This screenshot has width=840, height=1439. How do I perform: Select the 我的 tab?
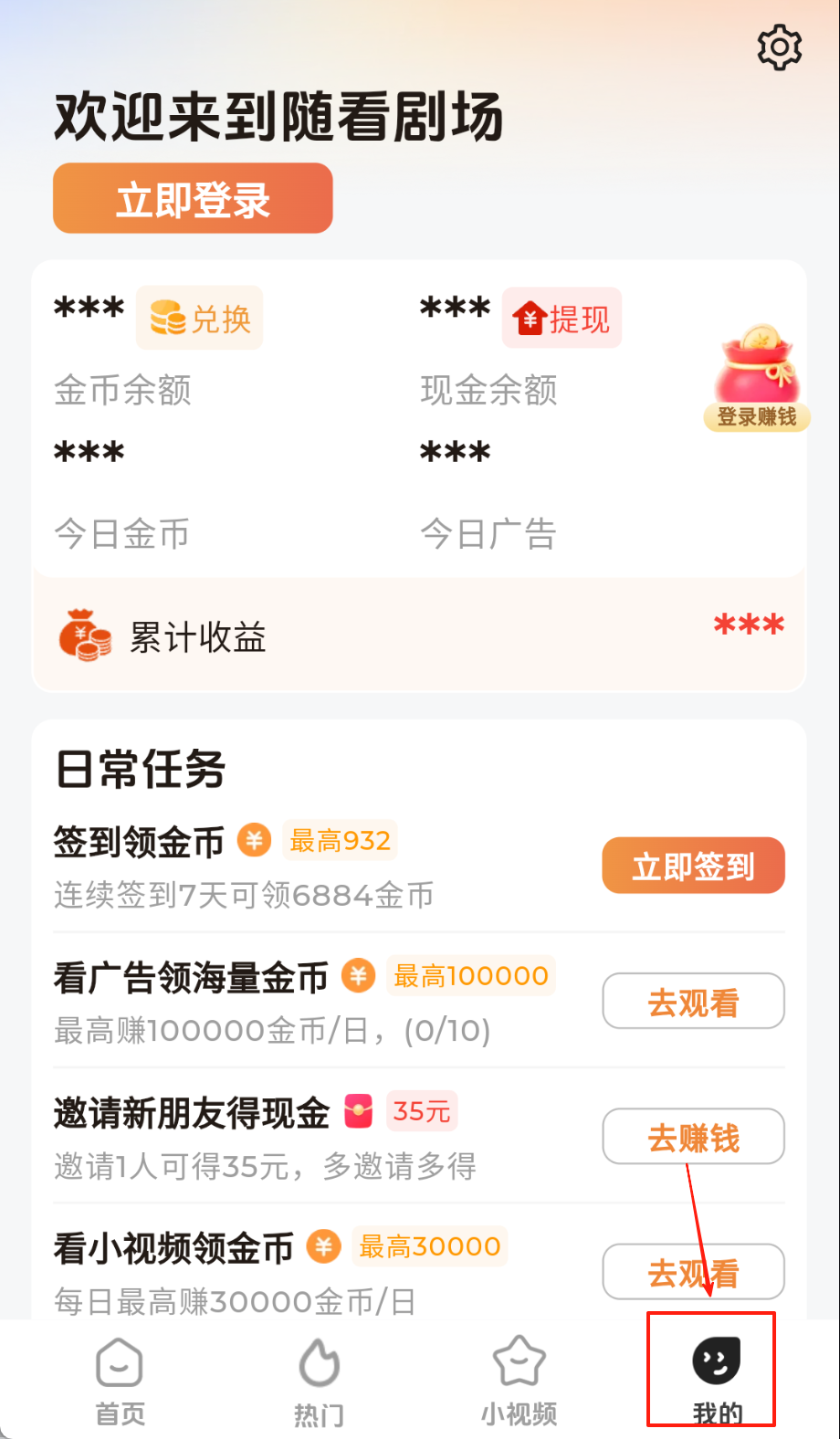point(716,1379)
